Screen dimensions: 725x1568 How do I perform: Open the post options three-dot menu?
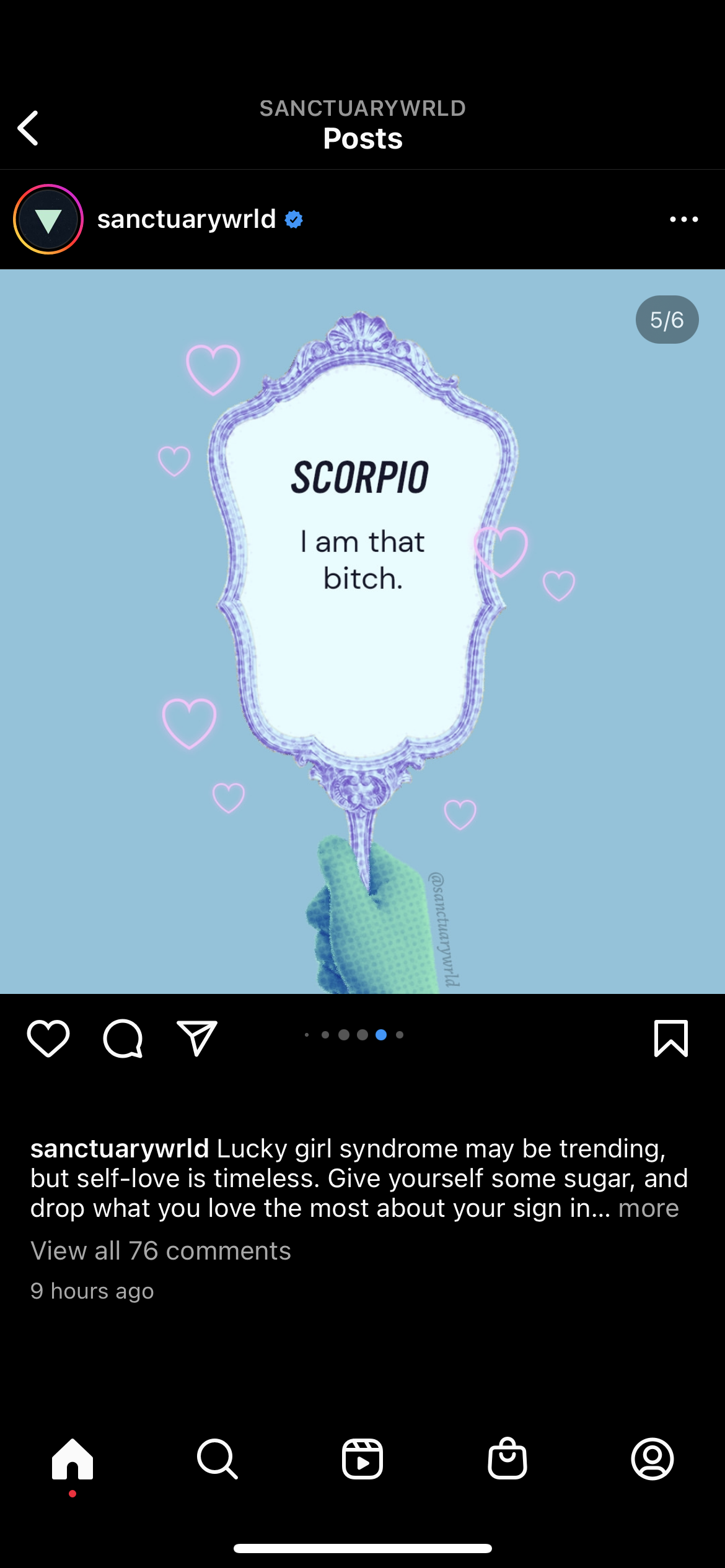point(683,219)
